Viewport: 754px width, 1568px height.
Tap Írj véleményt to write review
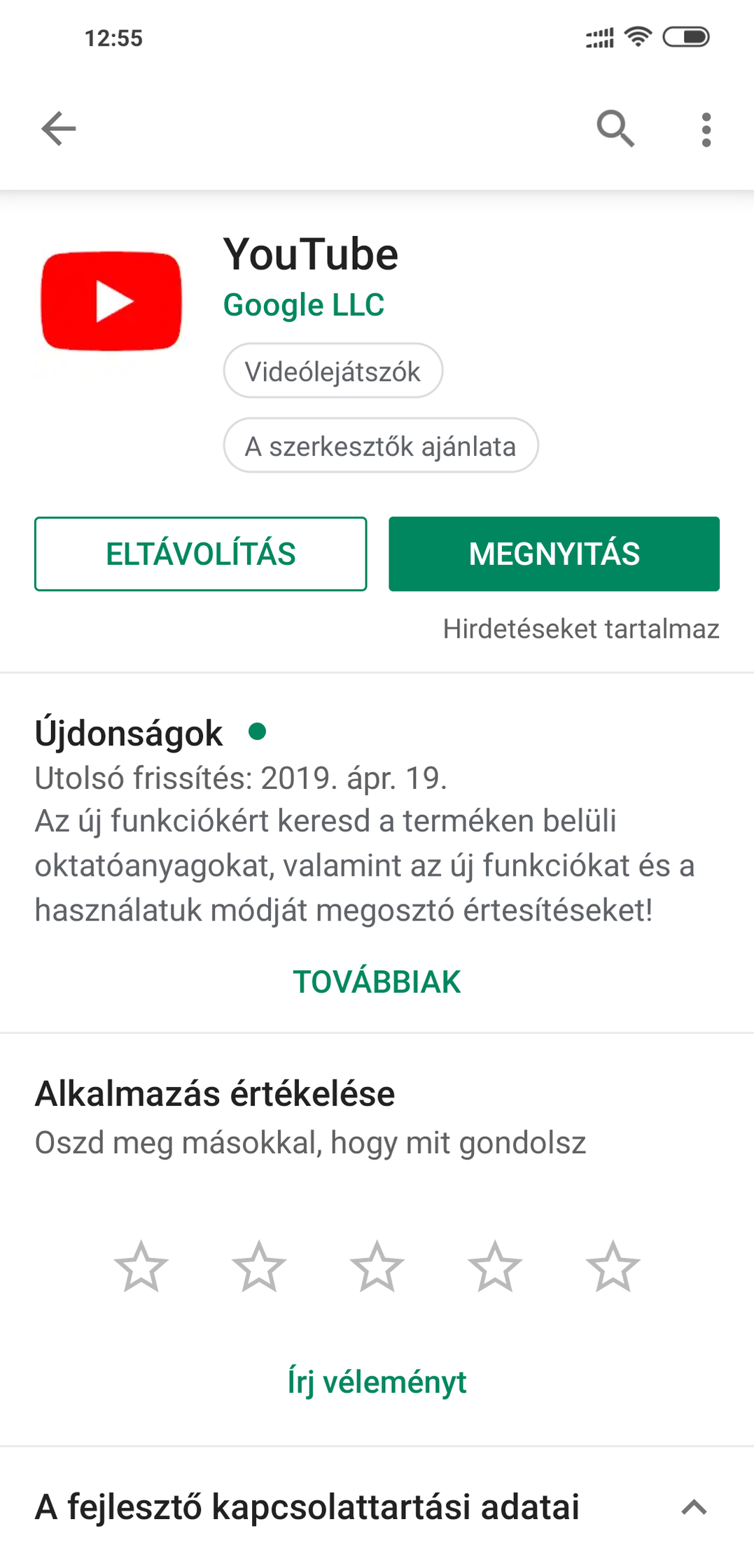[x=377, y=1382]
